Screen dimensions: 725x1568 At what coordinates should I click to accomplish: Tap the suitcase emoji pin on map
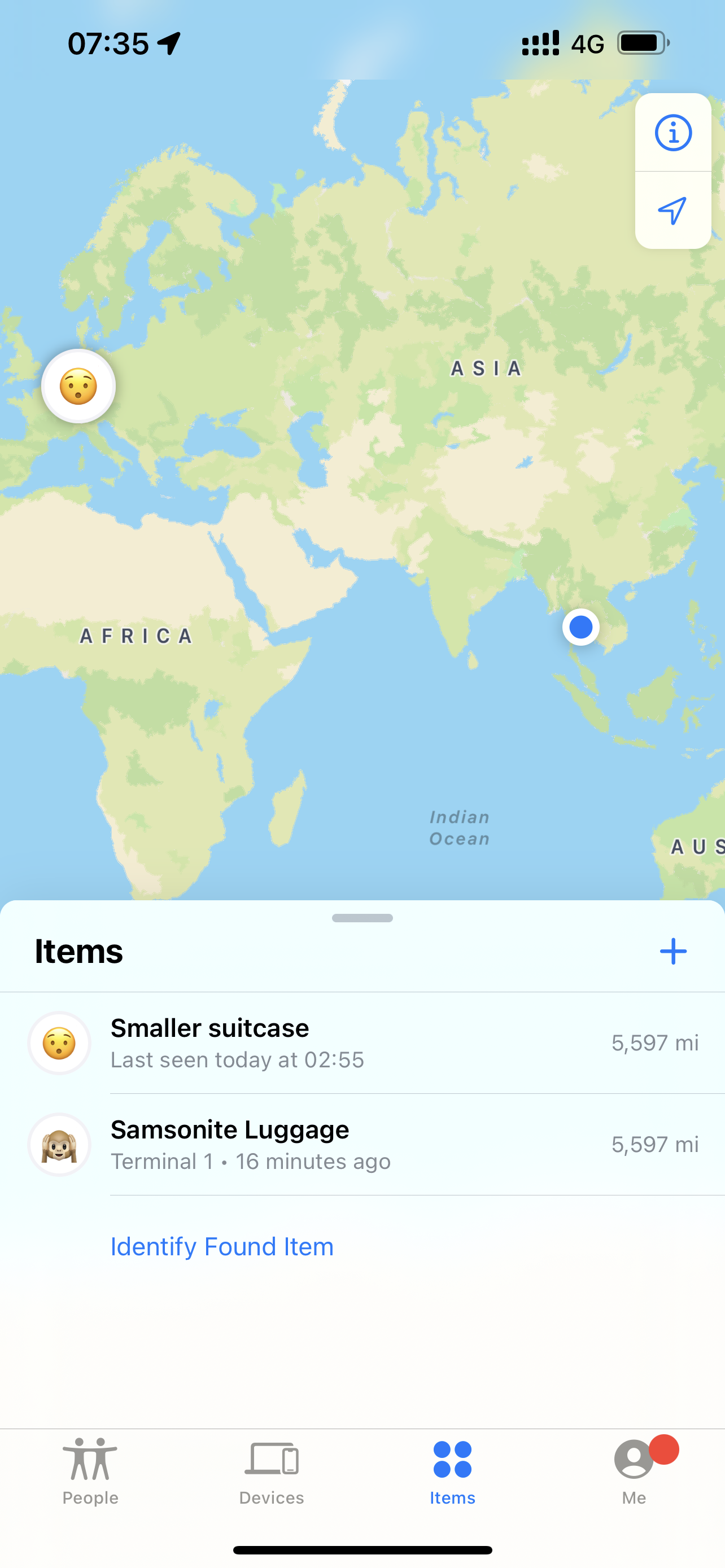[x=78, y=386]
